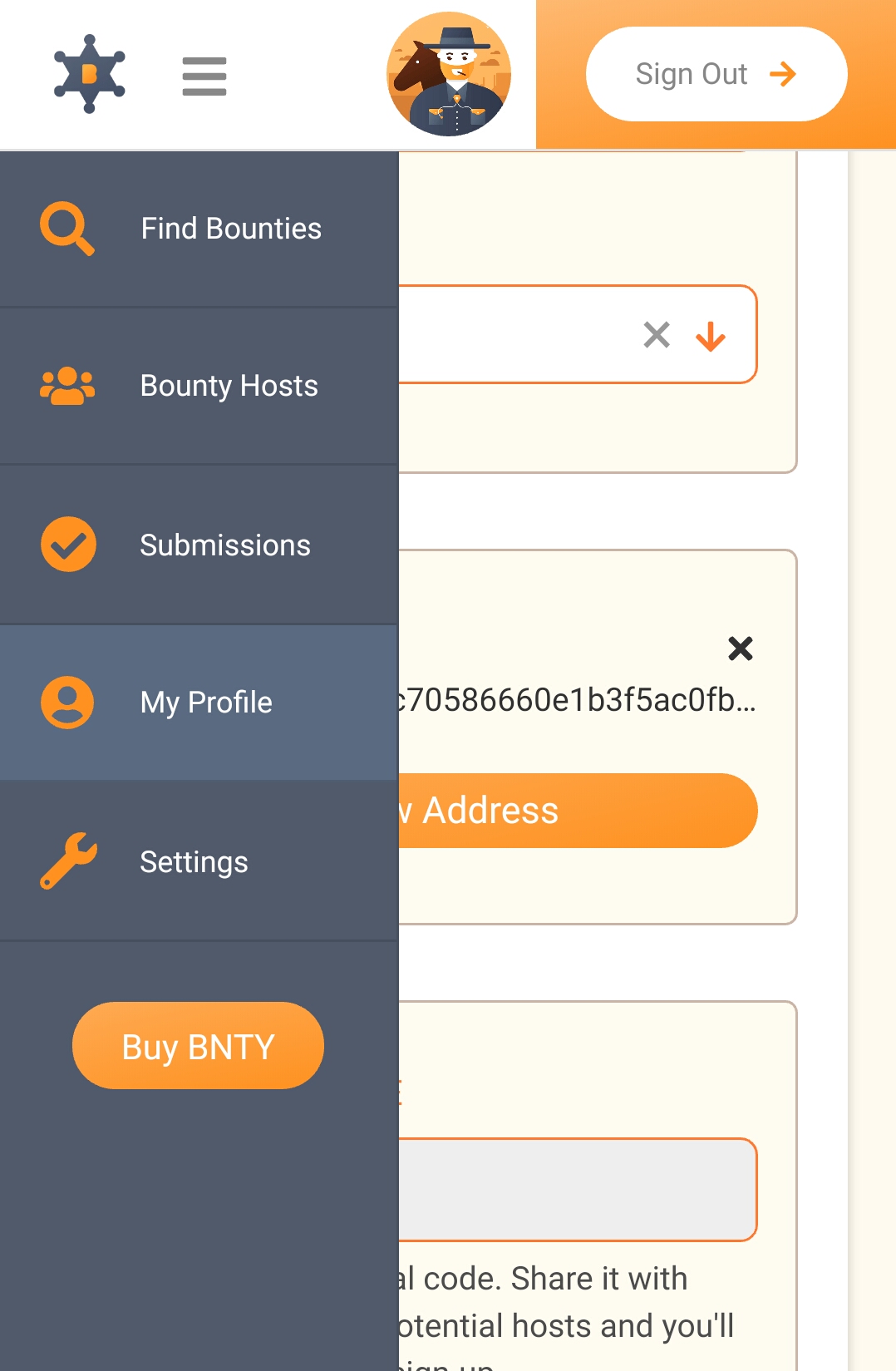
Task: Select My Profile menu item
Action: (199, 703)
